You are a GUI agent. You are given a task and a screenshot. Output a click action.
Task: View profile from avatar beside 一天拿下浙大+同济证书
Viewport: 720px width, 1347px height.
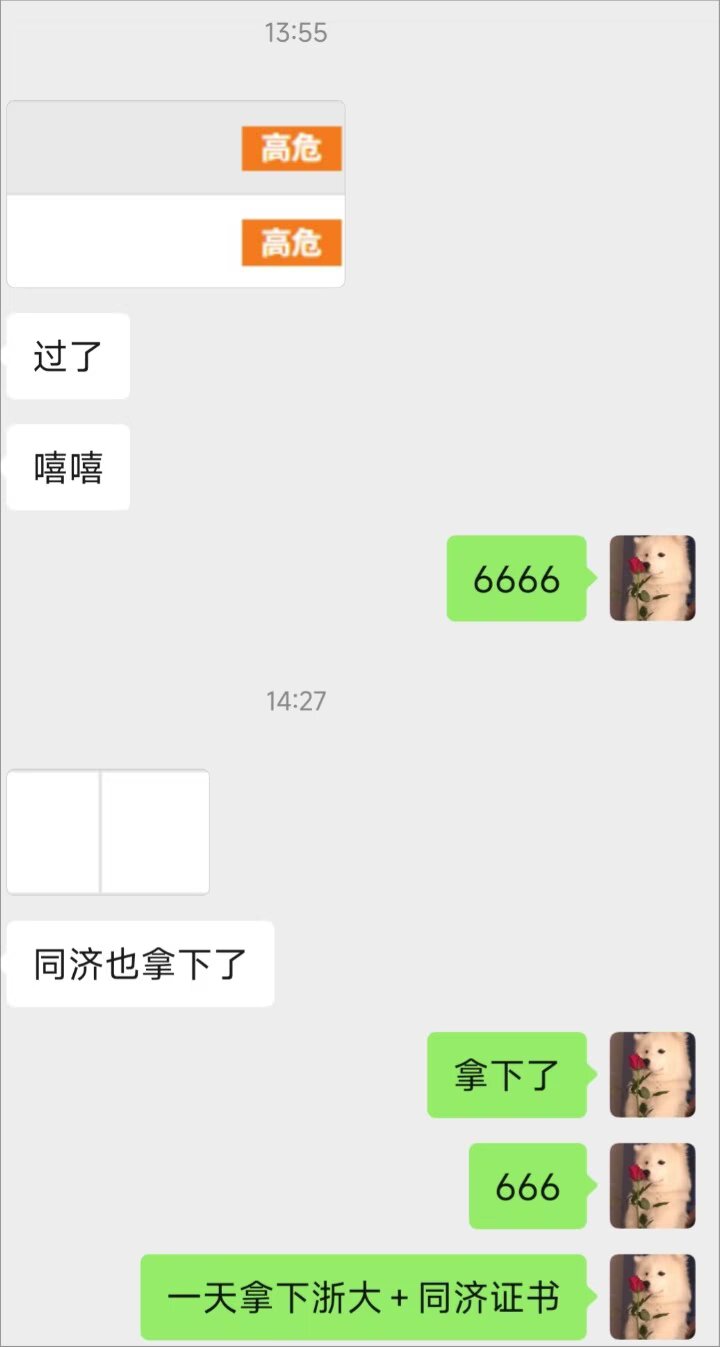pyautogui.click(x=652, y=1296)
